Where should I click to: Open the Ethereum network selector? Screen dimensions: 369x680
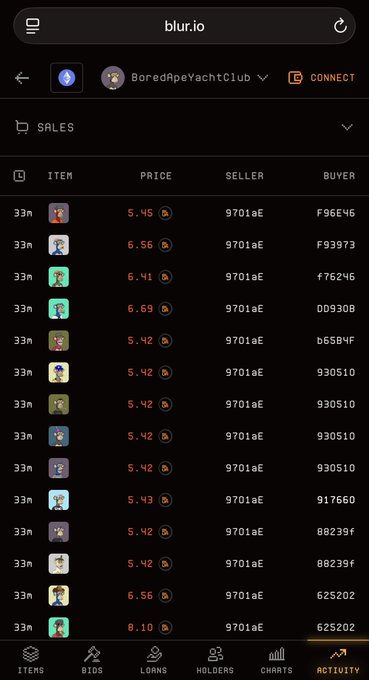pos(67,78)
